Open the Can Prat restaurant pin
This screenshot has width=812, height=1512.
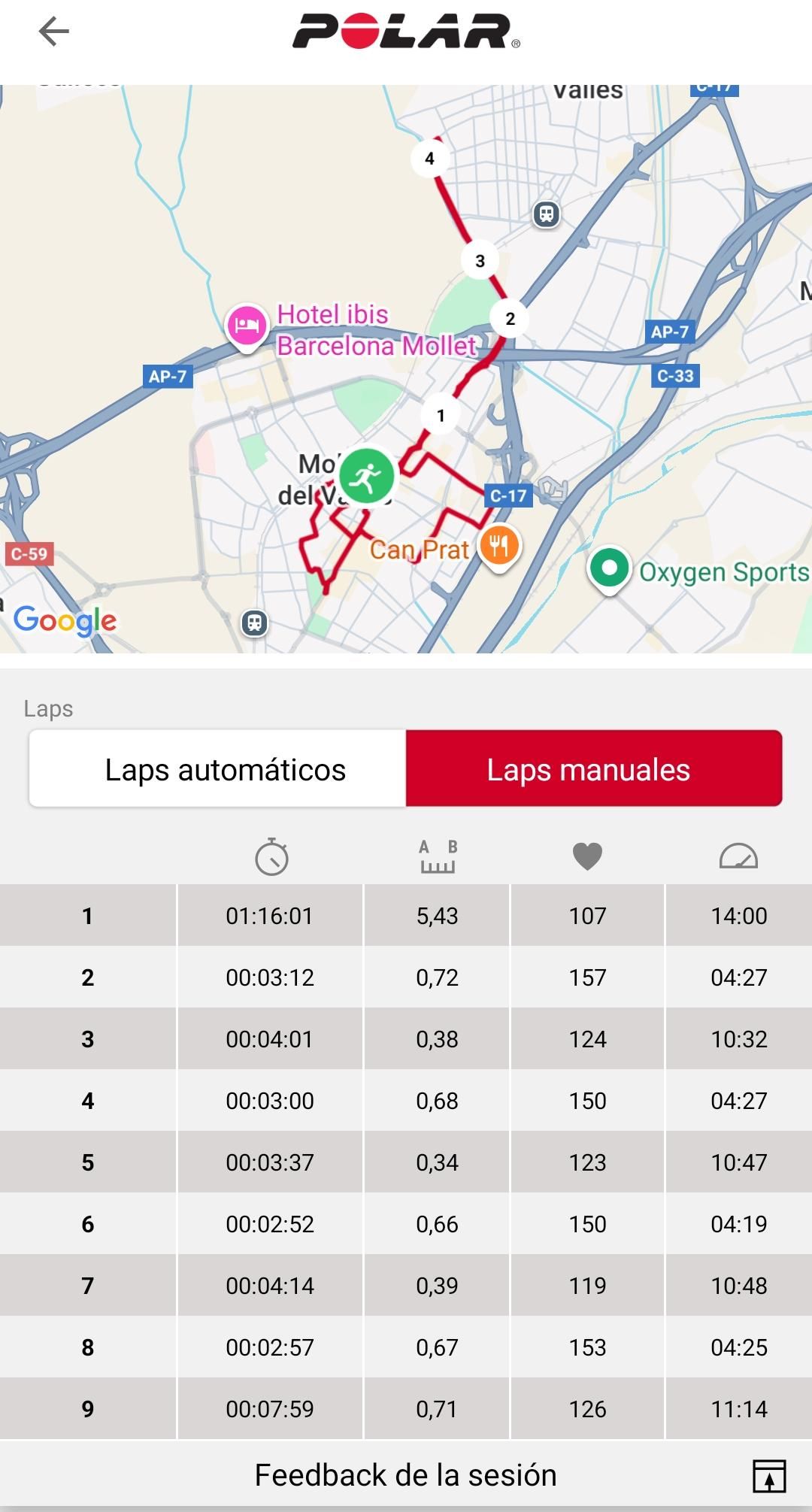[499, 545]
